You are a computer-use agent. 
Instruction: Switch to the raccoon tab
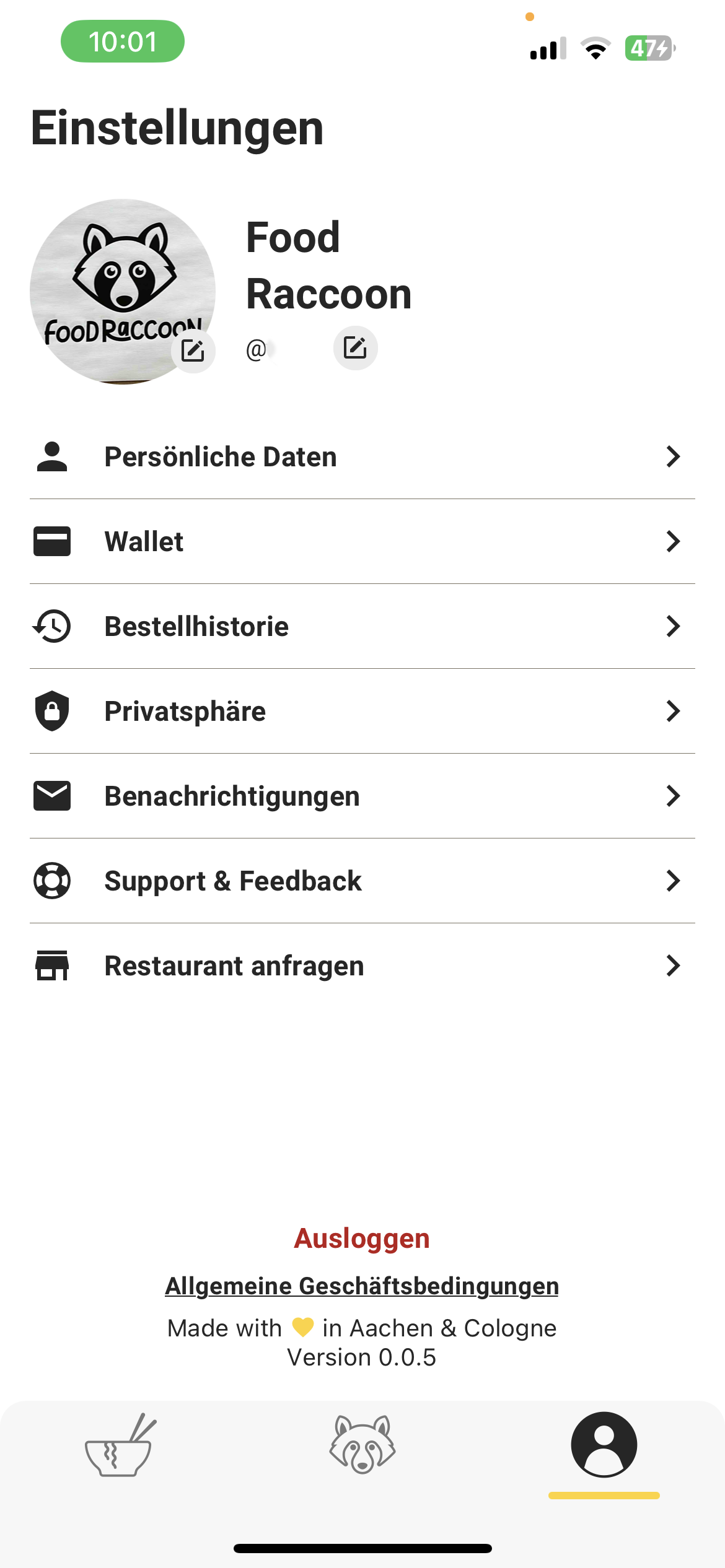[x=362, y=1445]
